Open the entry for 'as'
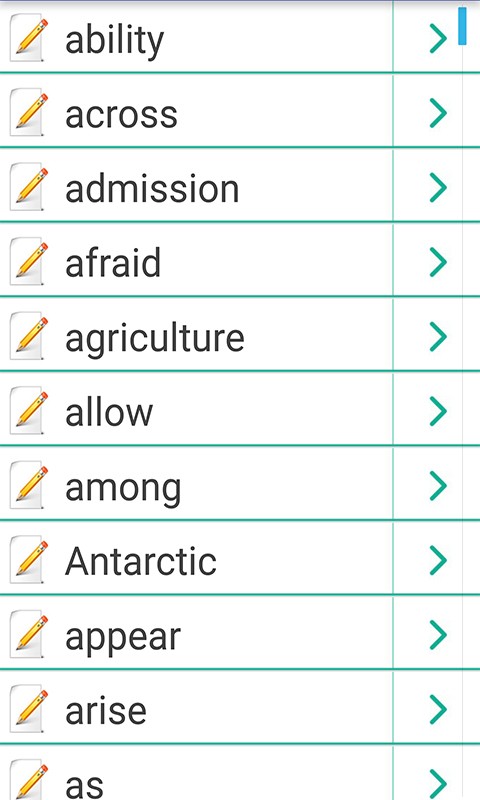The width and height of the screenshot is (480, 800). [231, 773]
